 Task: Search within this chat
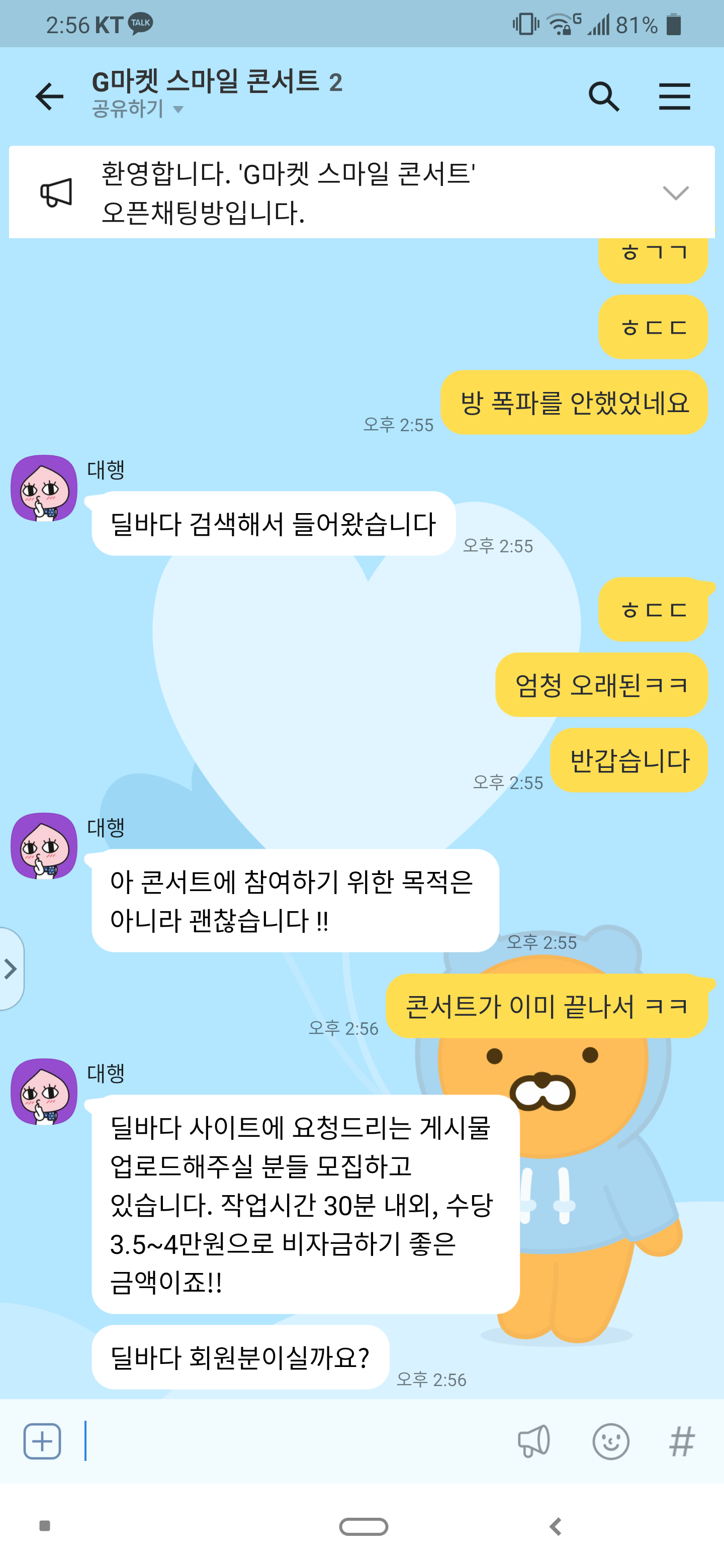pos(603,96)
